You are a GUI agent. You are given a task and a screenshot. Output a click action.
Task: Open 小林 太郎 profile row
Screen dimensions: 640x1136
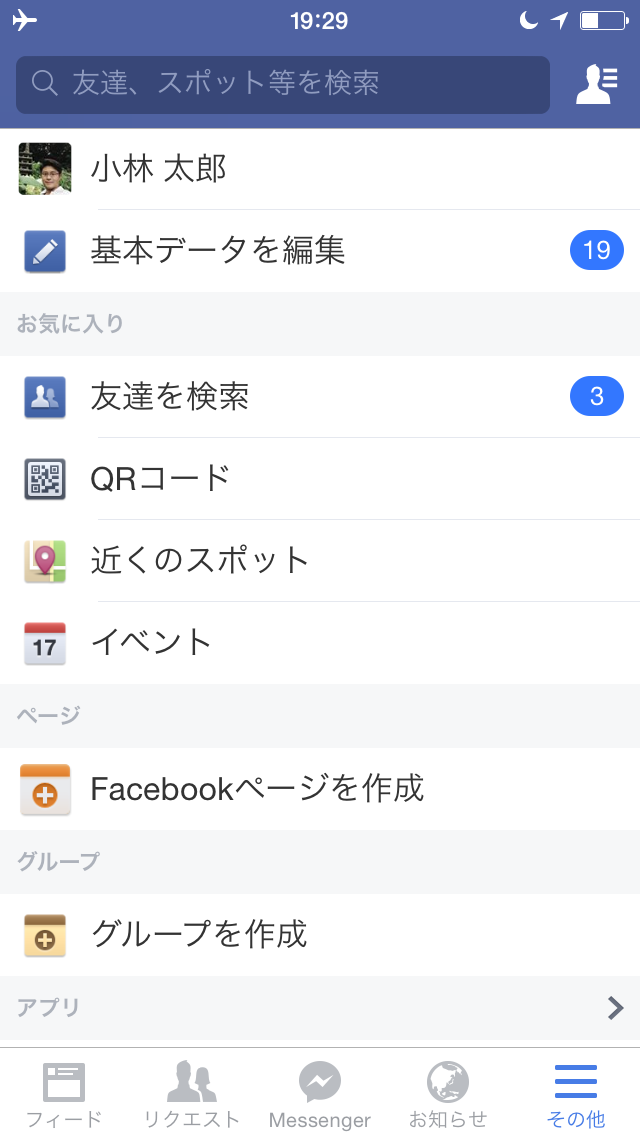[x=320, y=169]
